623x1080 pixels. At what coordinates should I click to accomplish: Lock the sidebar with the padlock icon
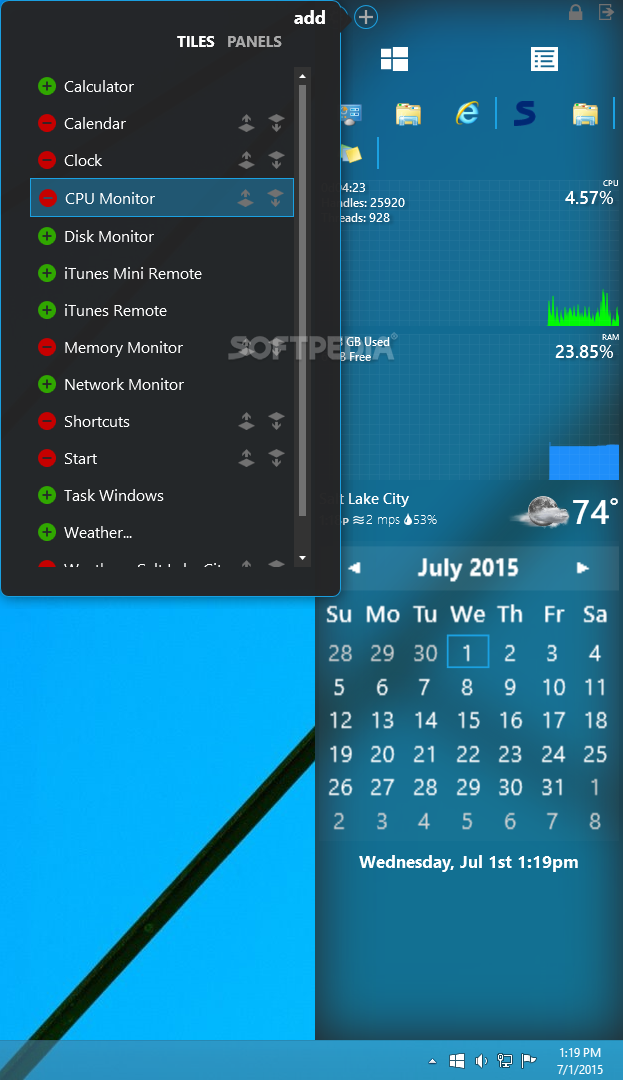pos(576,12)
